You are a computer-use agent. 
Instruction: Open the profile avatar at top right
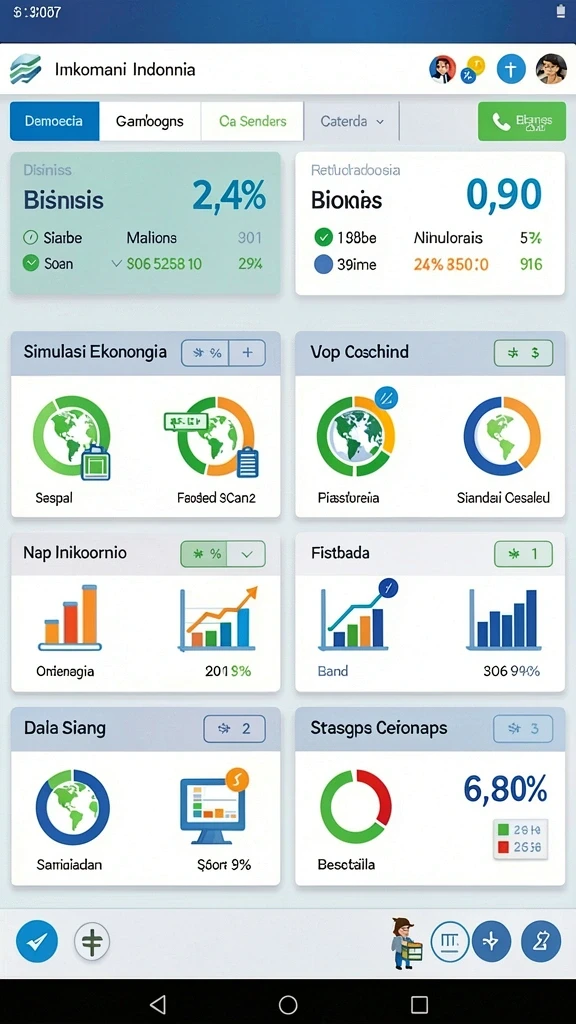click(551, 69)
